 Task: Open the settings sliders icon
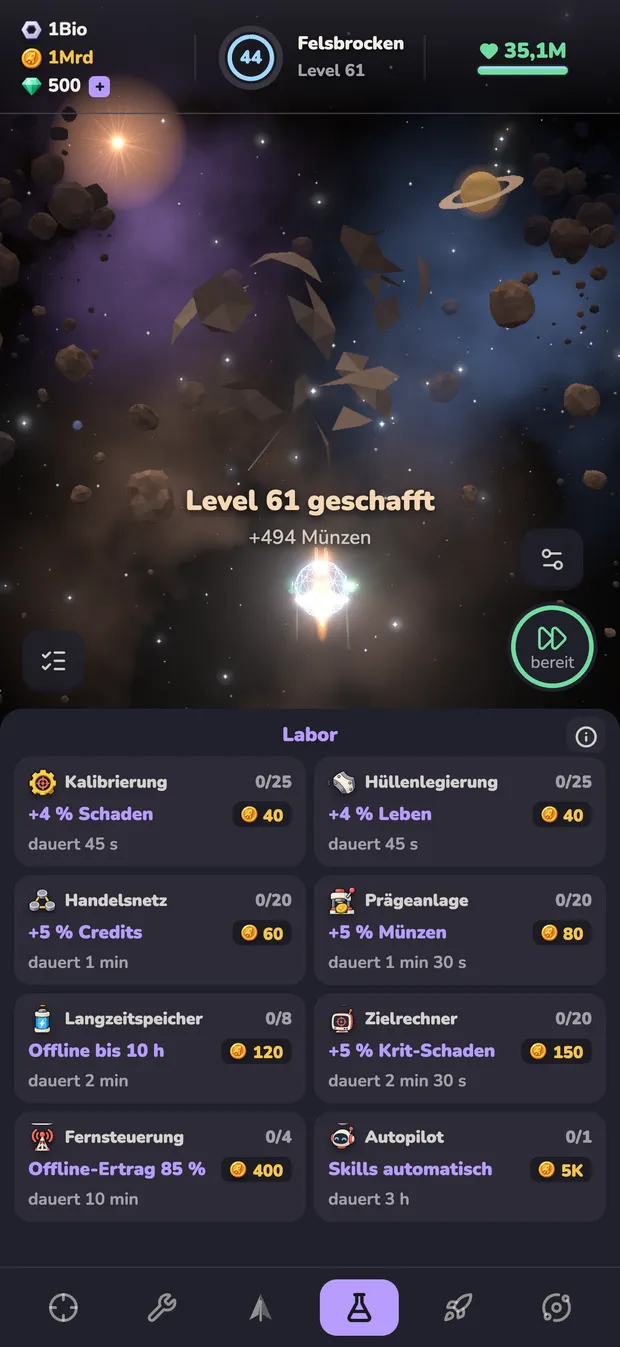552,560
